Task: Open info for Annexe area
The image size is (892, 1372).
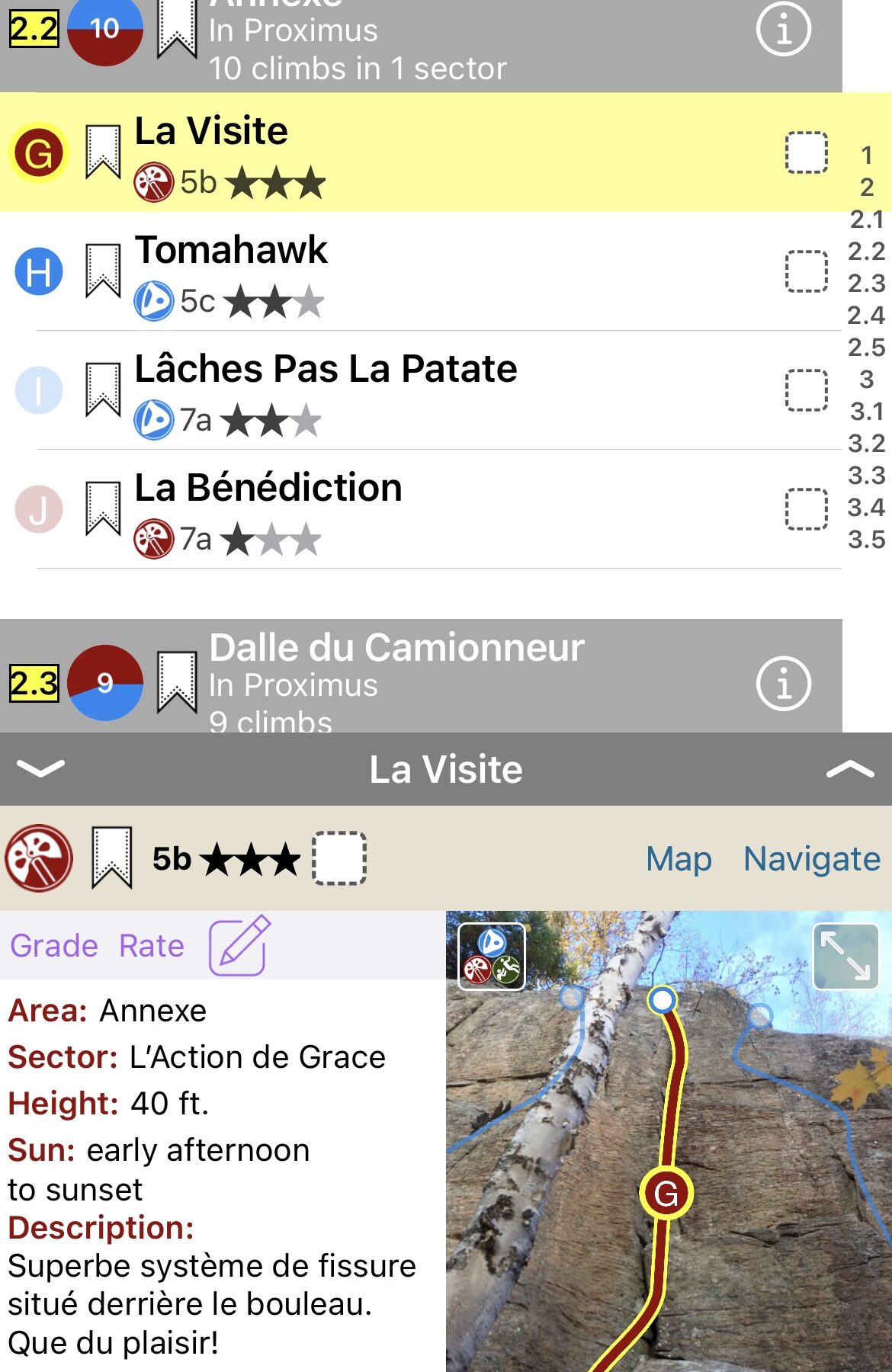Action: click(x=783, y=29)
